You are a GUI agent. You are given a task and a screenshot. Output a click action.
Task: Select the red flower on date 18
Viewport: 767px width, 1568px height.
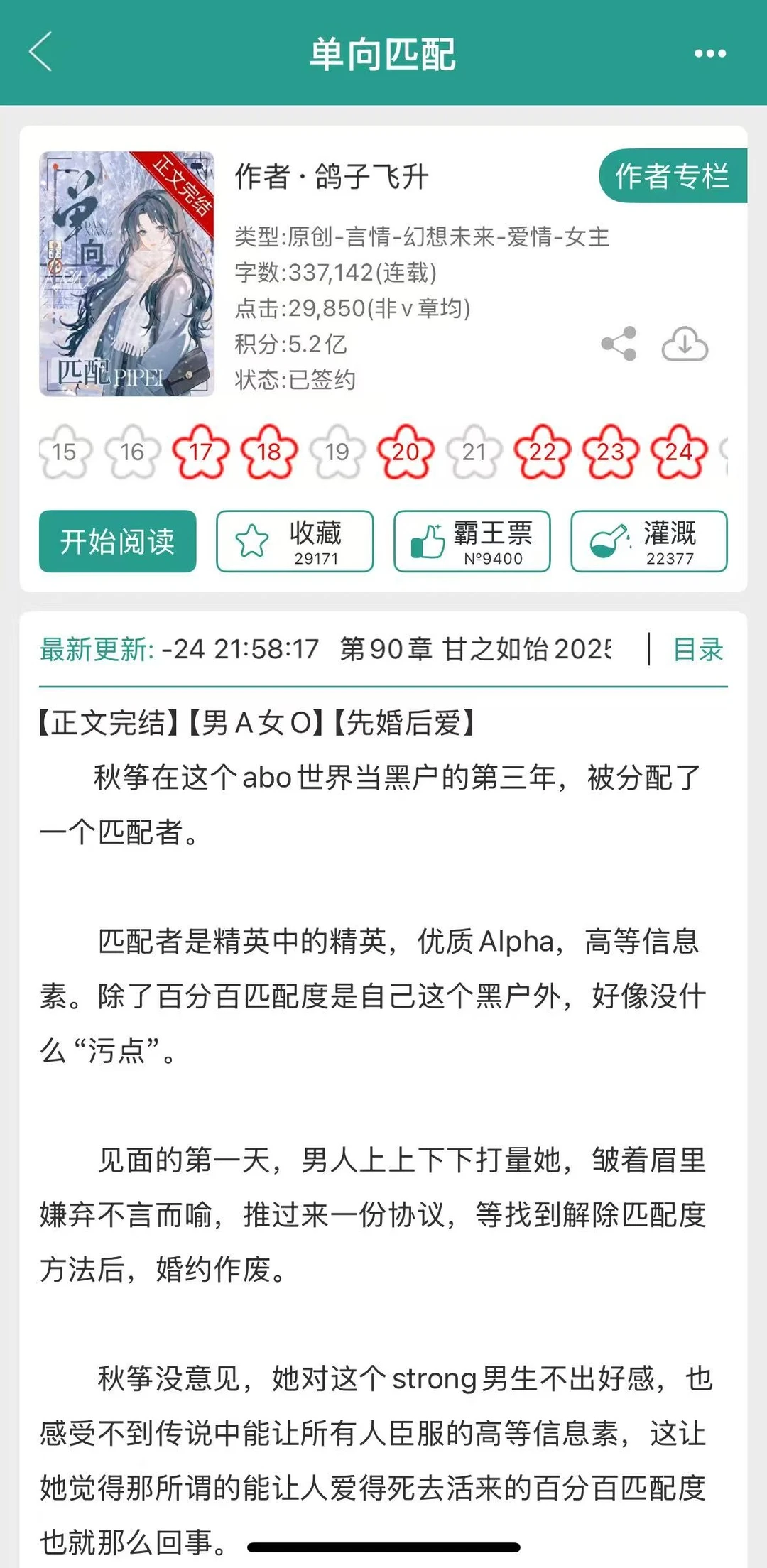pos(268,451)
